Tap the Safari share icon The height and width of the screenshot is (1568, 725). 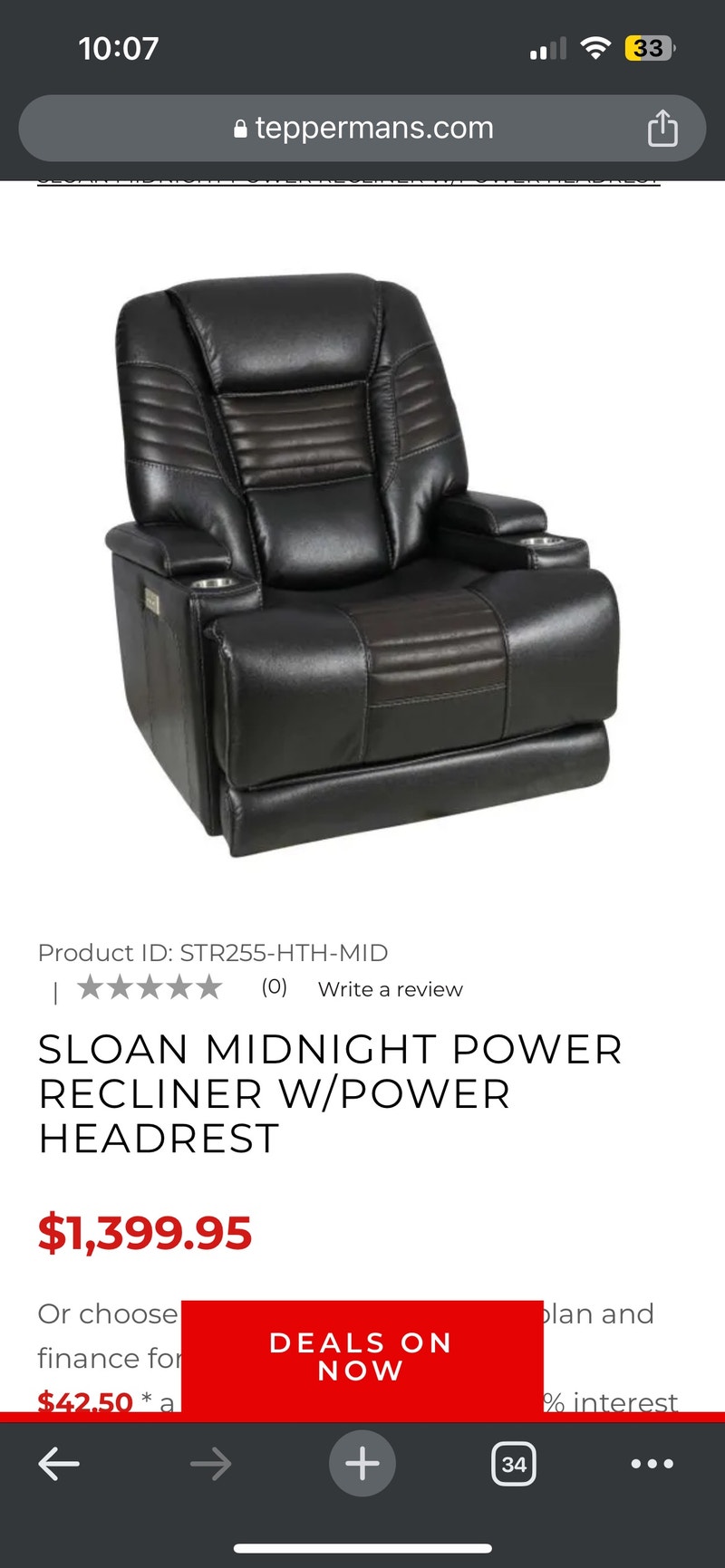point(663,128)
